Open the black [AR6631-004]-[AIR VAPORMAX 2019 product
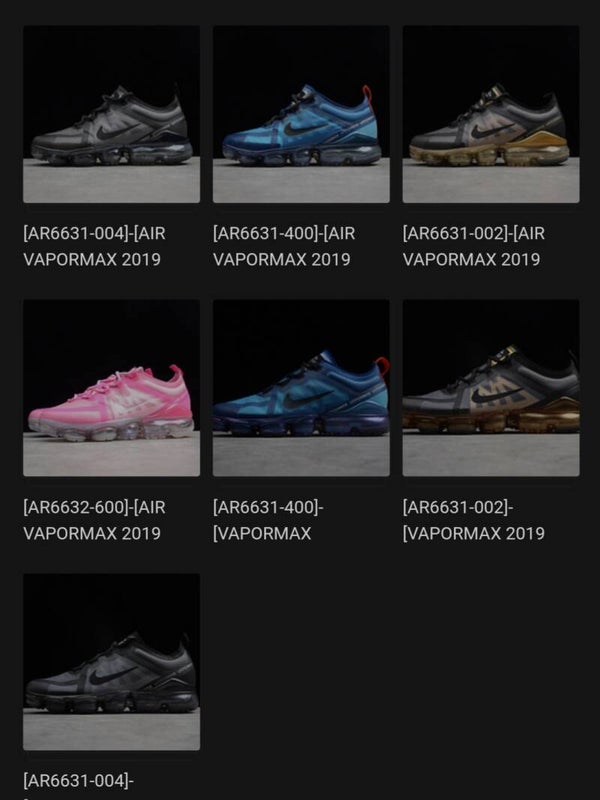This screenshot has width=600, height=800. coord(111,115)
